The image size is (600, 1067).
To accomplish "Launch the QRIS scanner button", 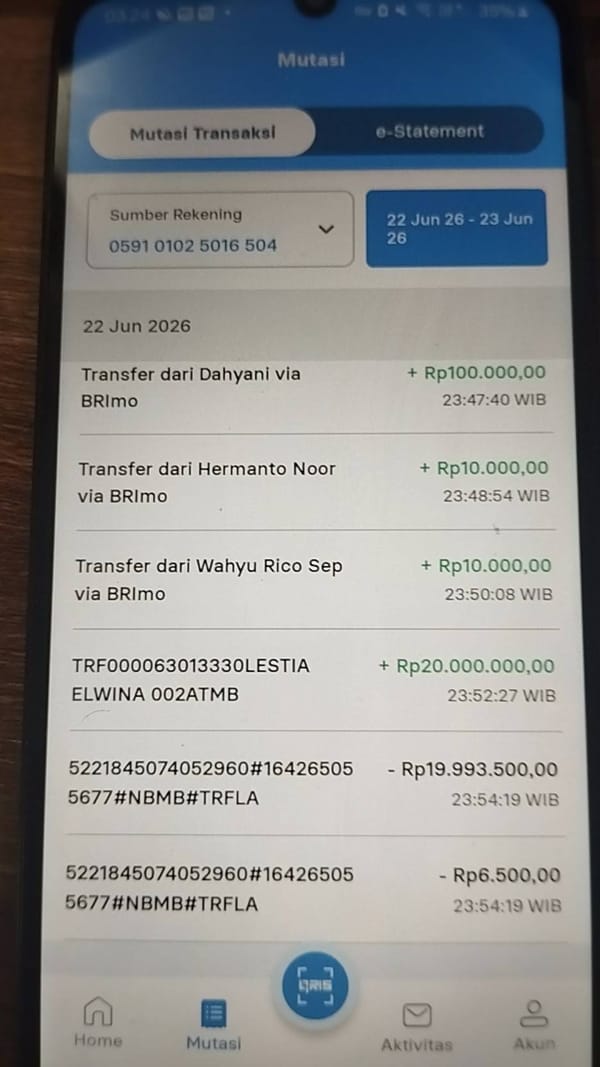I will 315,985.
